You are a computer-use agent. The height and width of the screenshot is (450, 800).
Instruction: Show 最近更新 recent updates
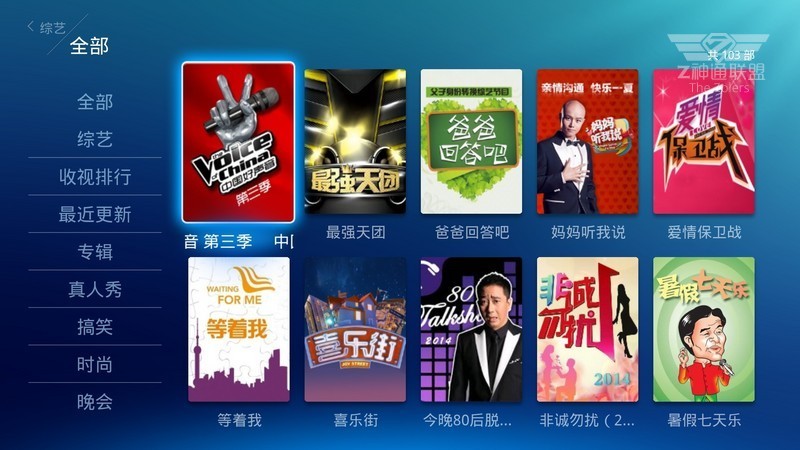(x=95, y=214)
